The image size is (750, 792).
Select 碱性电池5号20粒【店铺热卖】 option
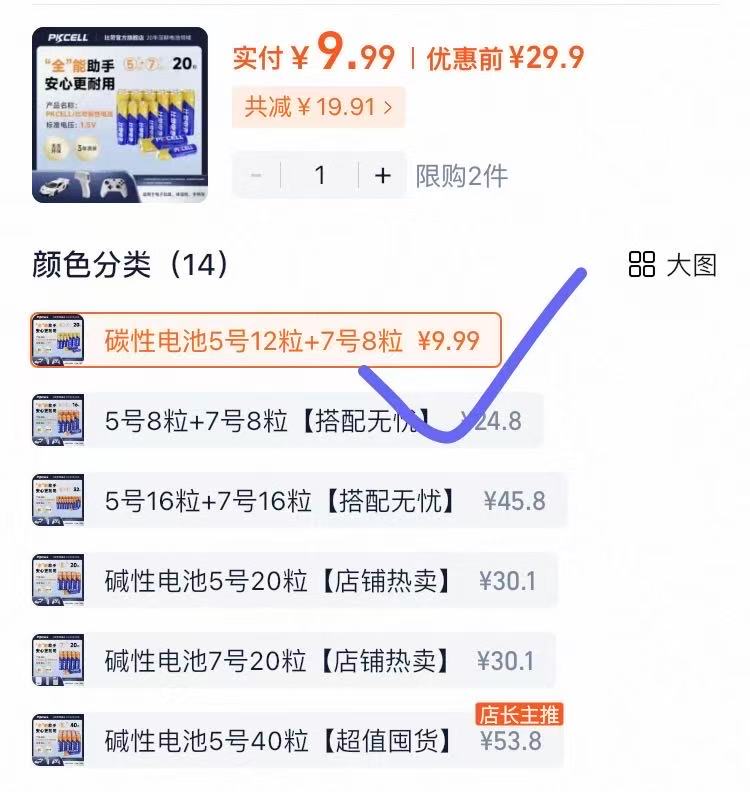pos(295,581)
